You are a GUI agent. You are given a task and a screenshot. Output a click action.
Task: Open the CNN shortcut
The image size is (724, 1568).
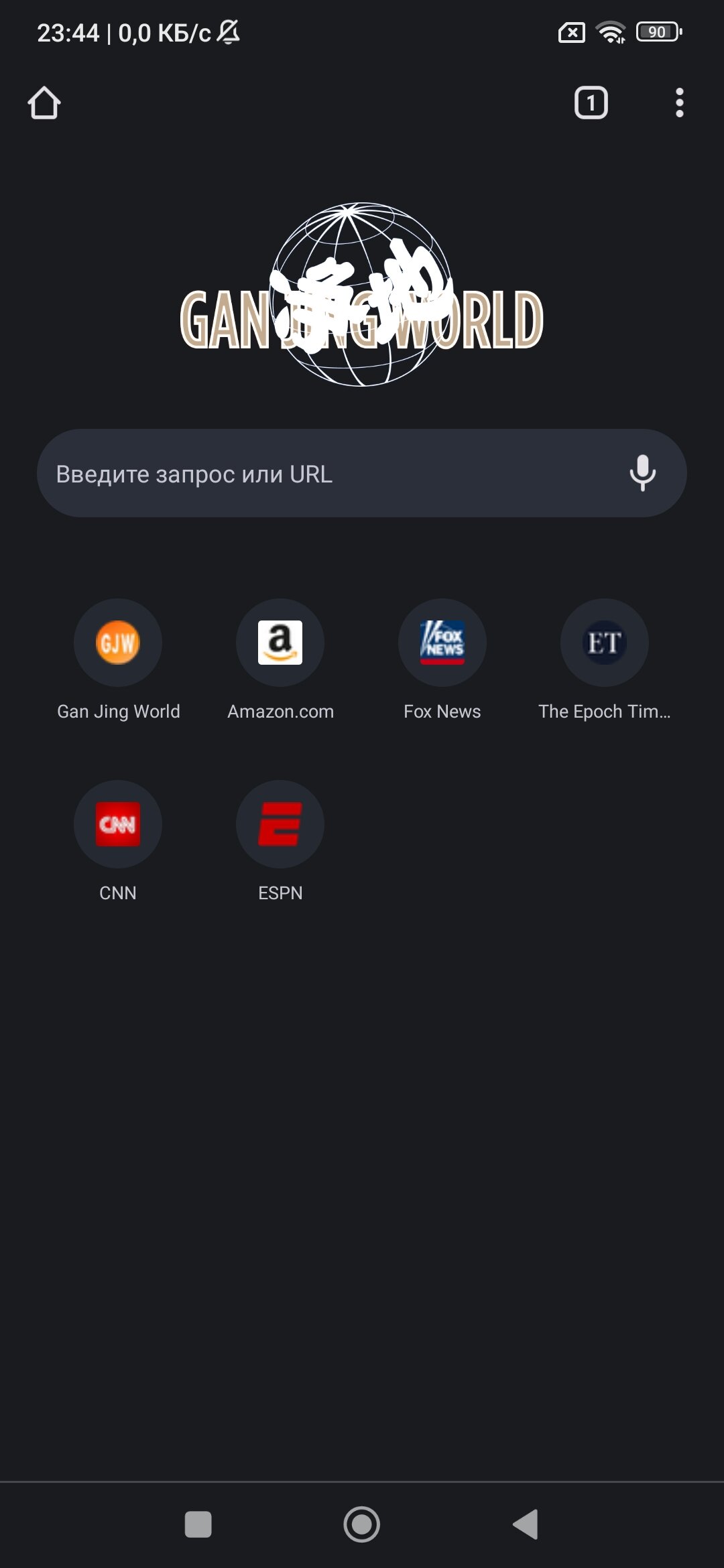point(118,825)
